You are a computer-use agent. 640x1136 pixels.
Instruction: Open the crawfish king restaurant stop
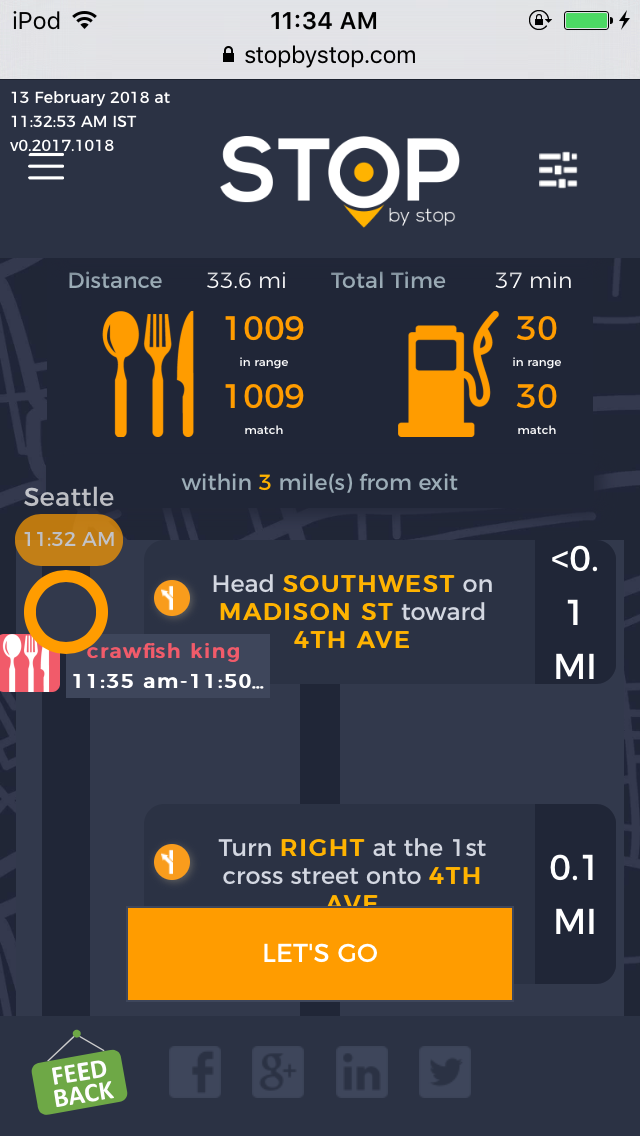(165, 665)
